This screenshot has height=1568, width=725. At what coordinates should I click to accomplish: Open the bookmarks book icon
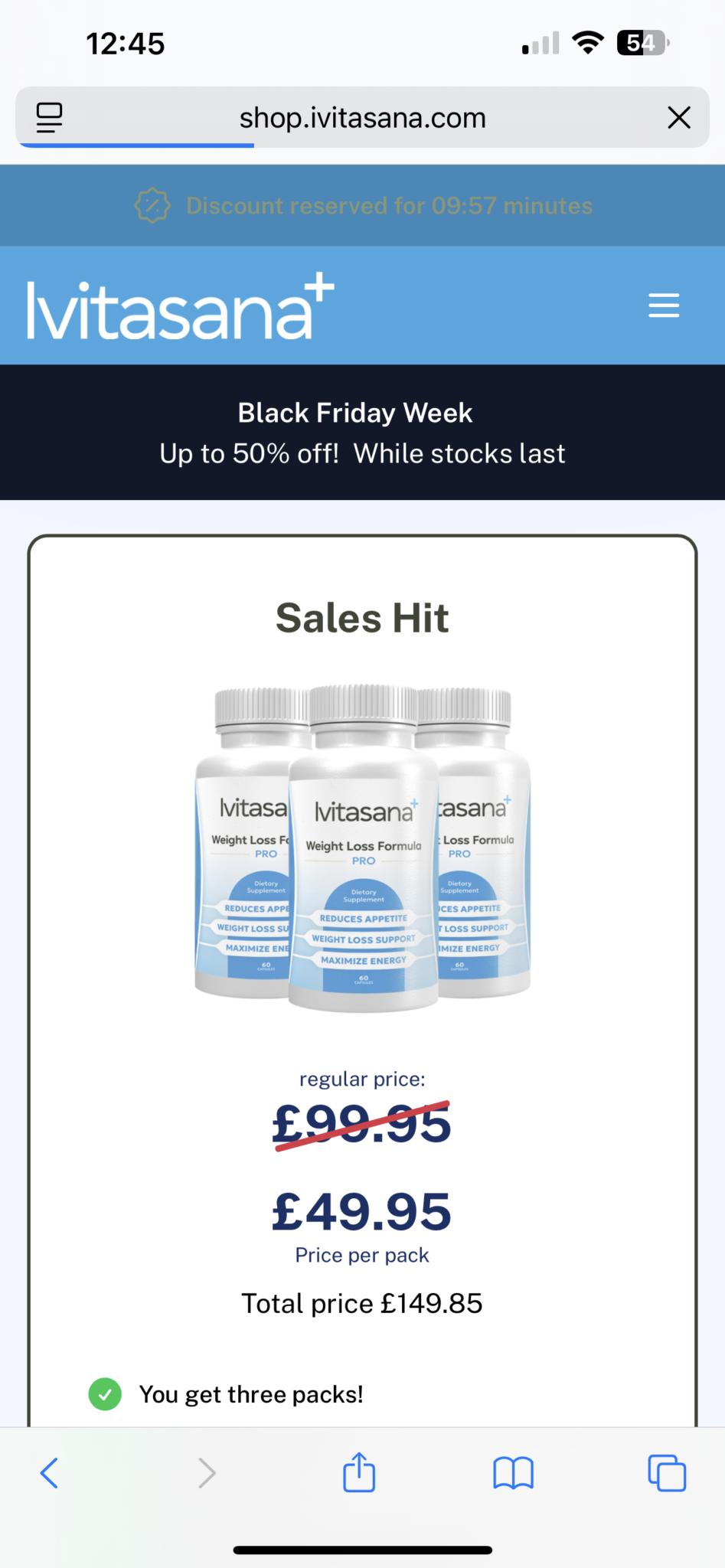pyautogui.click(x=513, y=1472)
